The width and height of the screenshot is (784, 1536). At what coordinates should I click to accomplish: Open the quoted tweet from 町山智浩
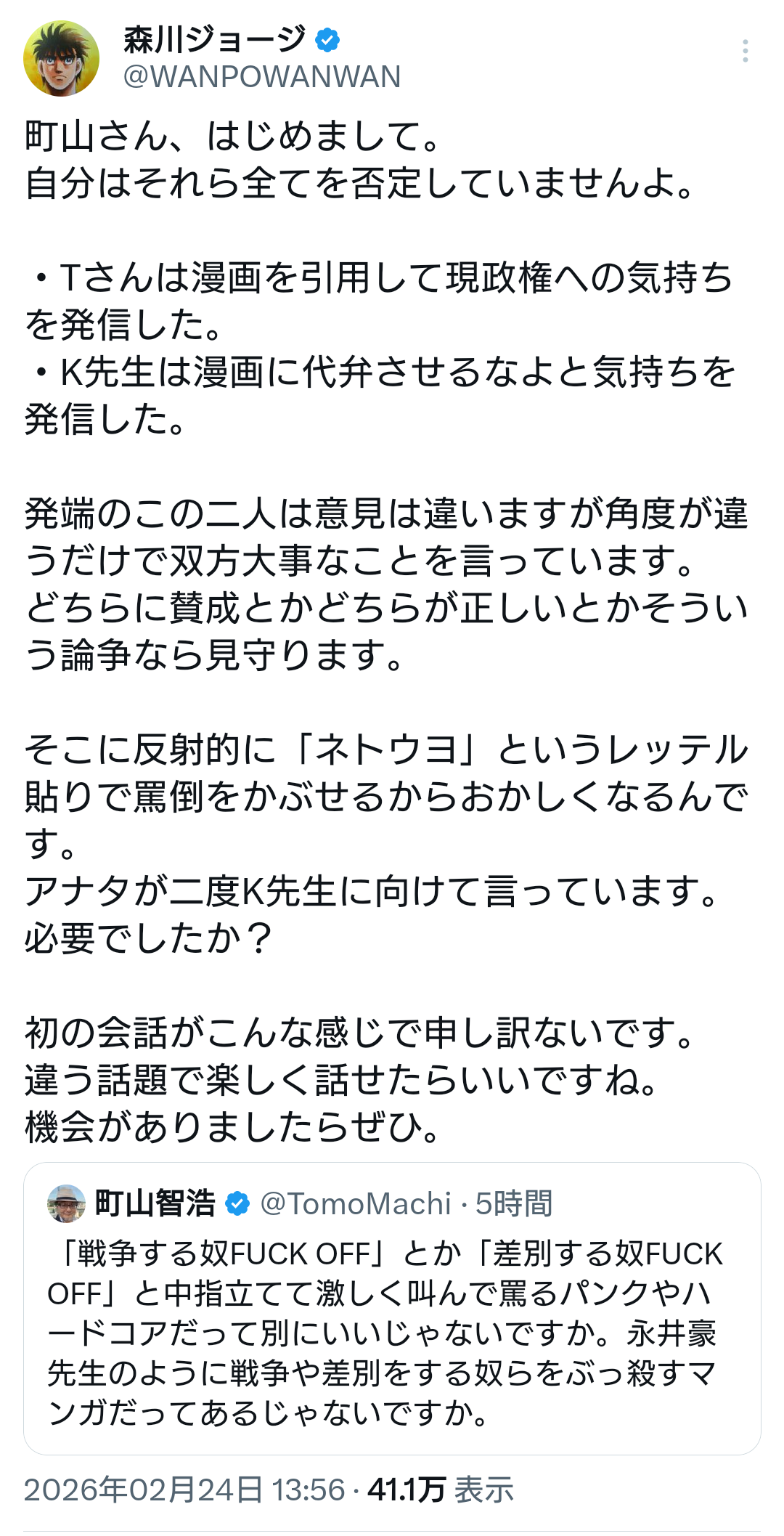pos(392,1308)
